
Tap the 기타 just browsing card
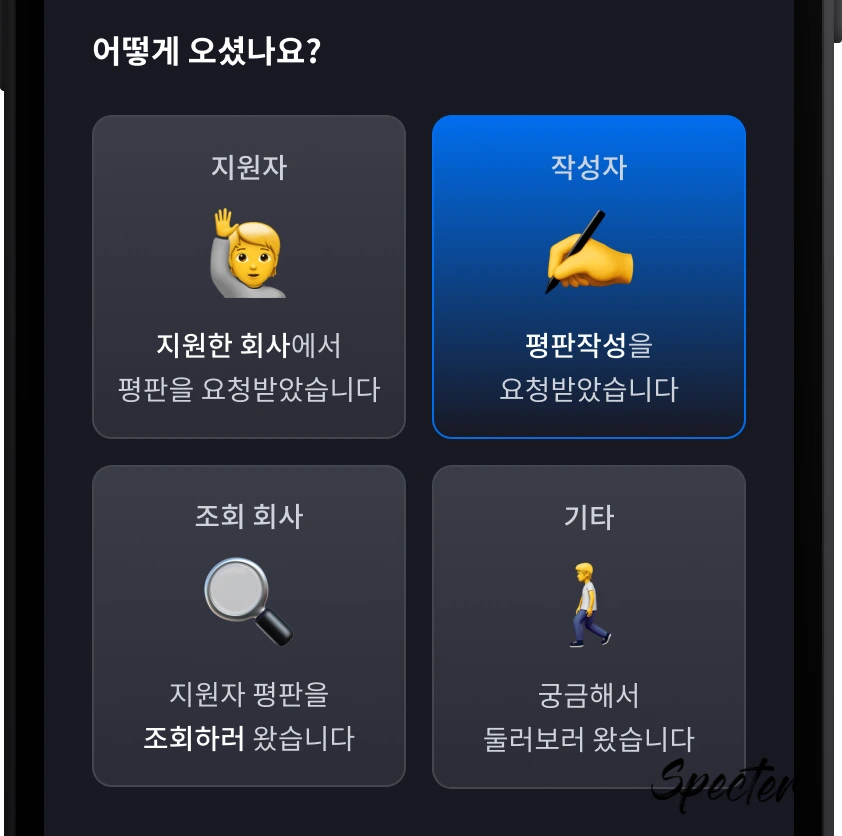589,626
